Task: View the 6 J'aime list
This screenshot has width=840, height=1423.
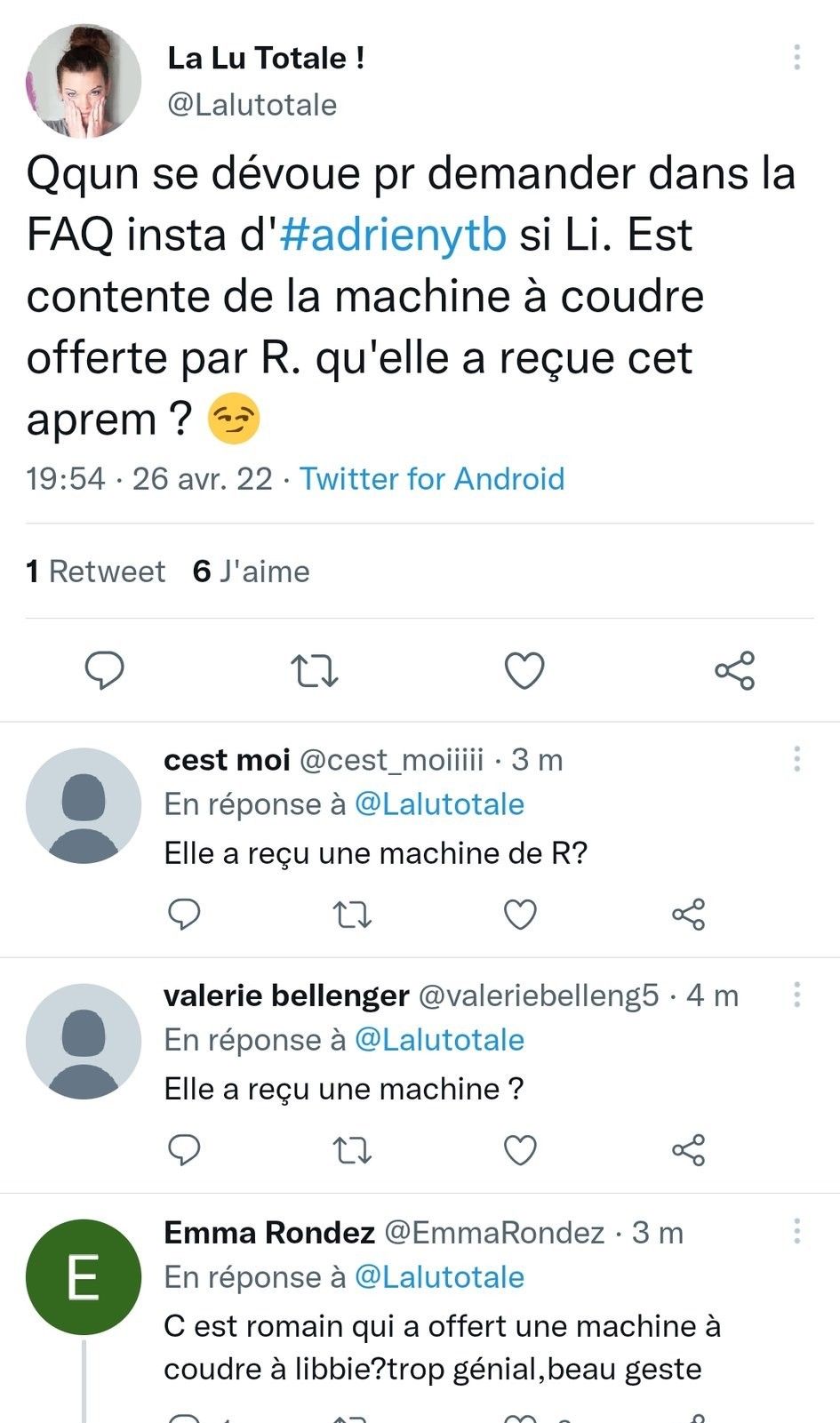Action: 252,572
